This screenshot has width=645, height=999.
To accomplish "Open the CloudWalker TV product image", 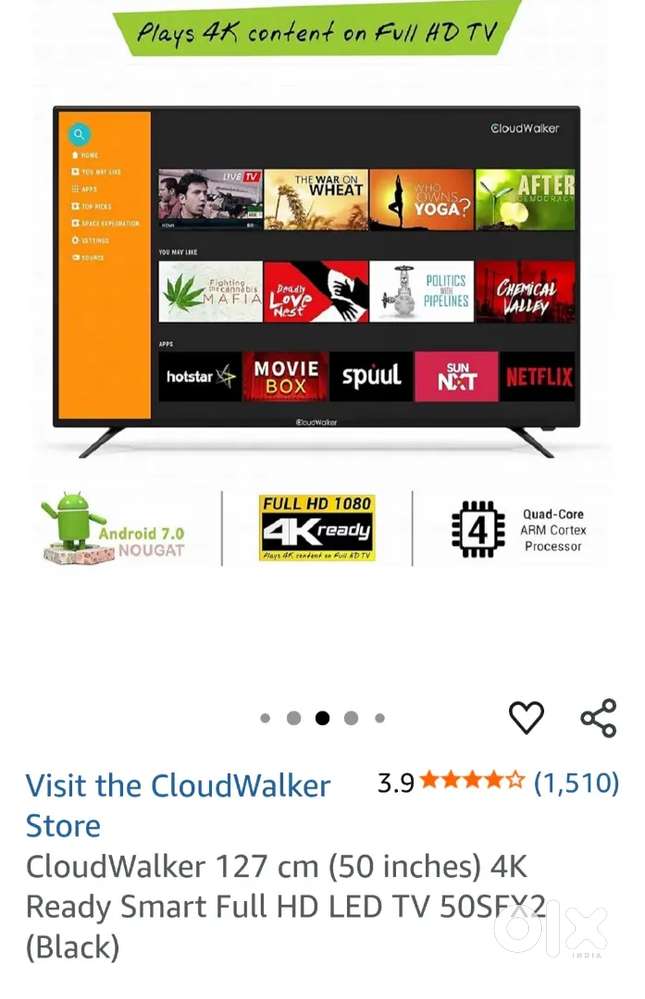I will click(x=316, y=280).
